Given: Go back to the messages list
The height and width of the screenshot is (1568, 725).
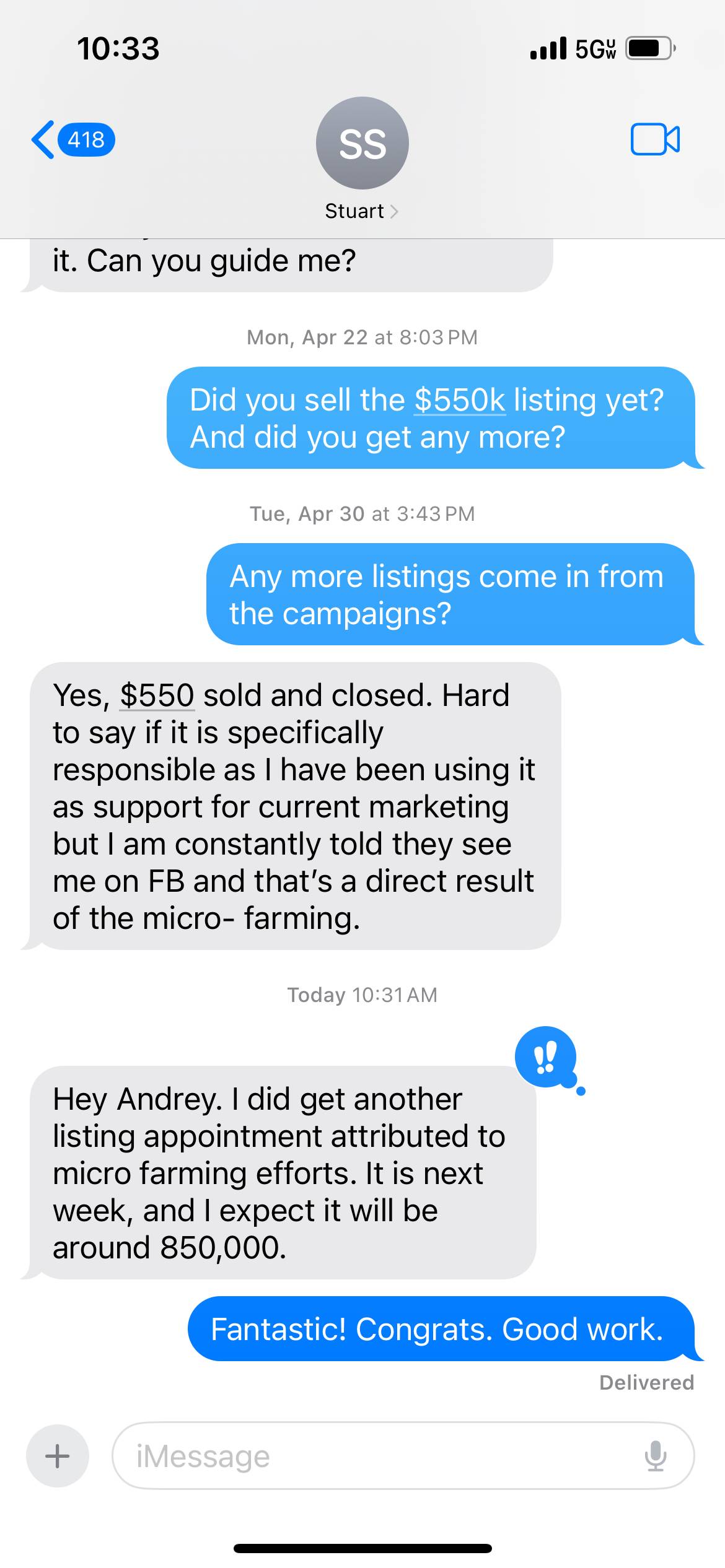Looking at the screenshot, I should (71, 139).
